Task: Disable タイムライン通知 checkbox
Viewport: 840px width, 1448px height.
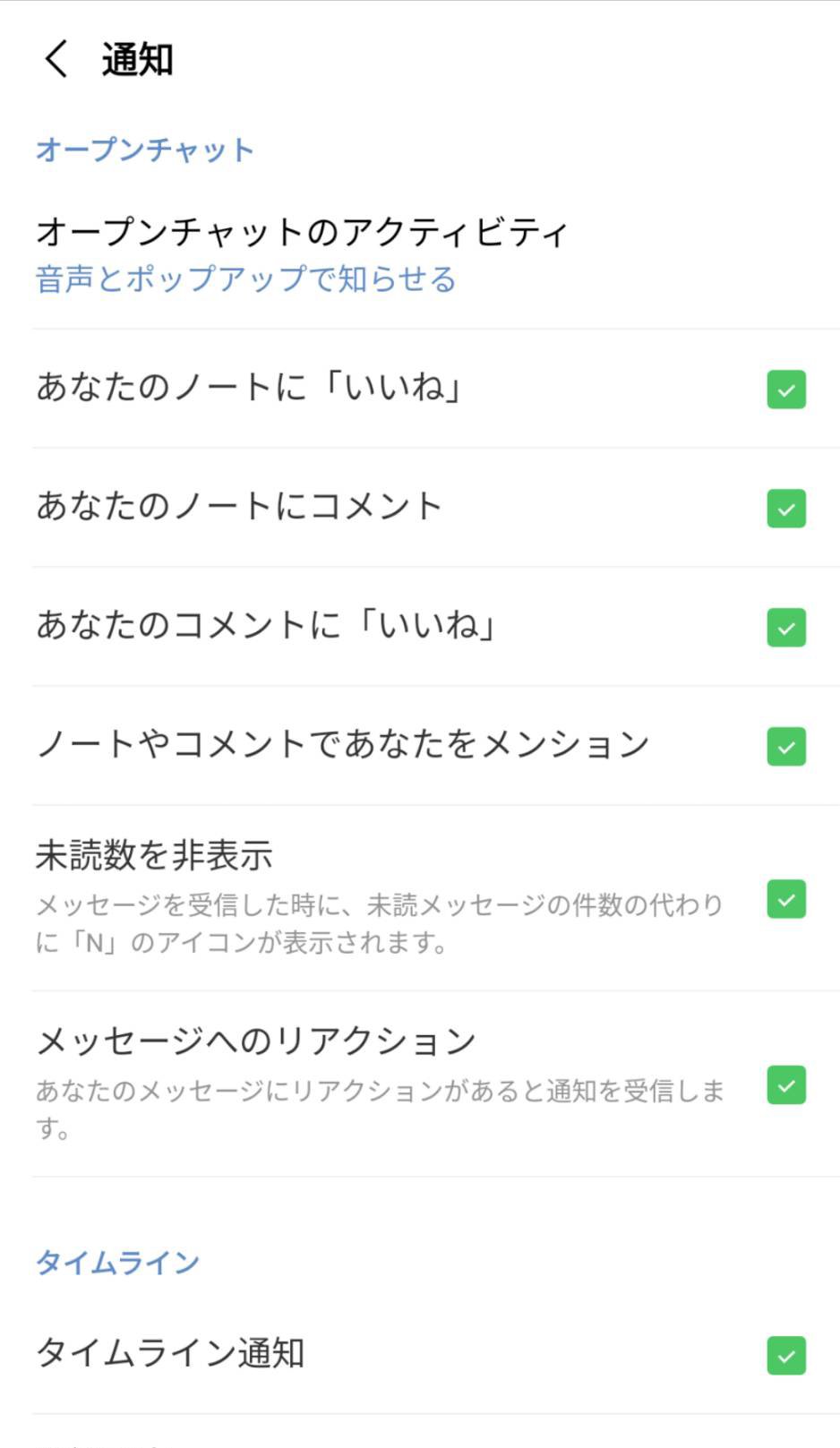Action: click(785, 1355)
